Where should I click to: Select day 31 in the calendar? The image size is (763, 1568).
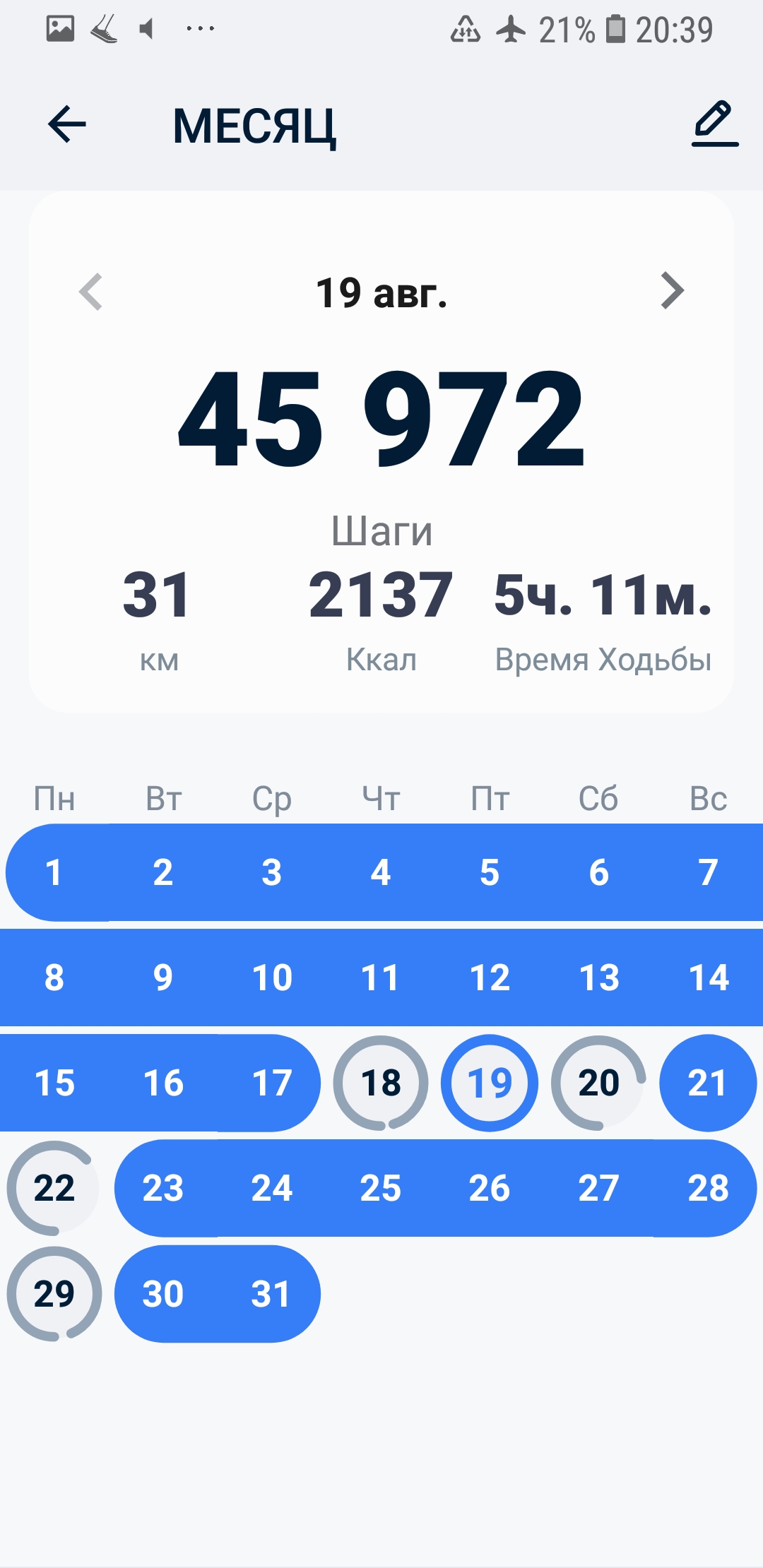pos(271,1293)
